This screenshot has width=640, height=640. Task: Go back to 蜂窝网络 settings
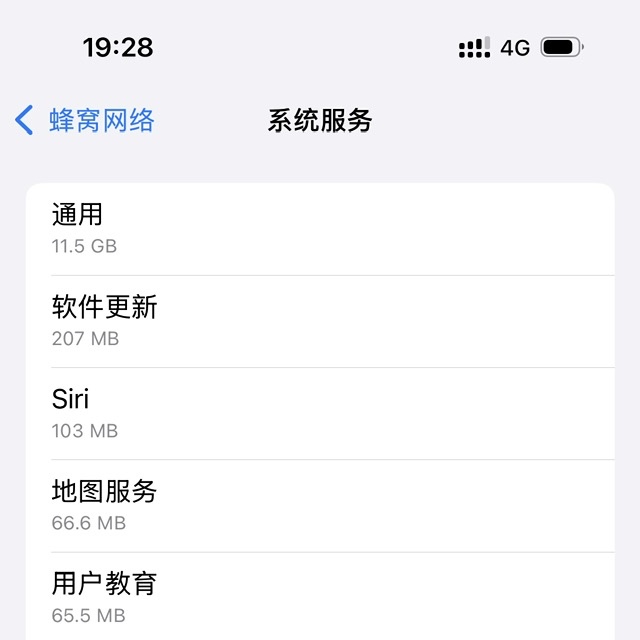(x=85, y=121)
